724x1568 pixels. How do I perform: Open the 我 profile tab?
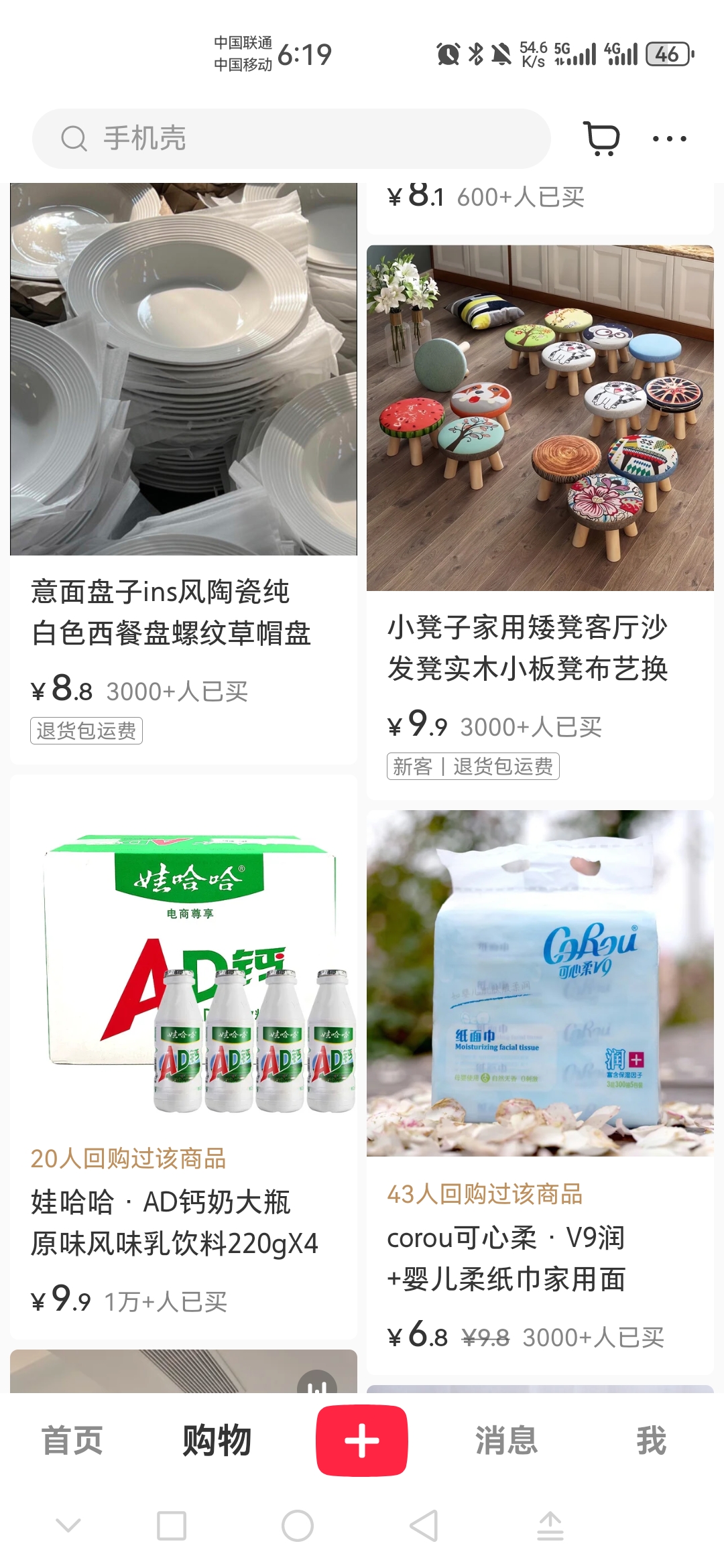pos(651,1441)
